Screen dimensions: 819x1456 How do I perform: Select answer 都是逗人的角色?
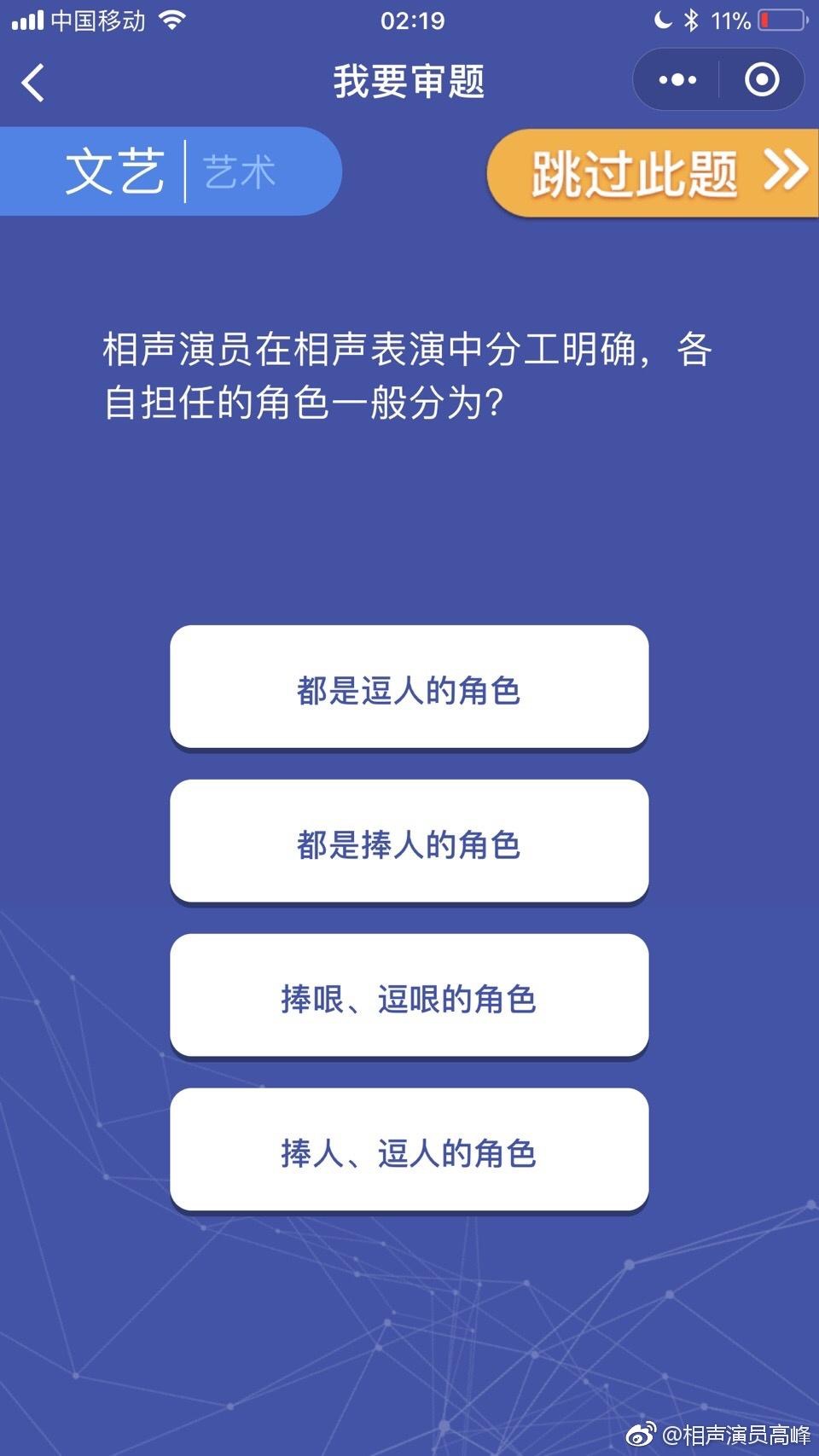tap(409, 687)
